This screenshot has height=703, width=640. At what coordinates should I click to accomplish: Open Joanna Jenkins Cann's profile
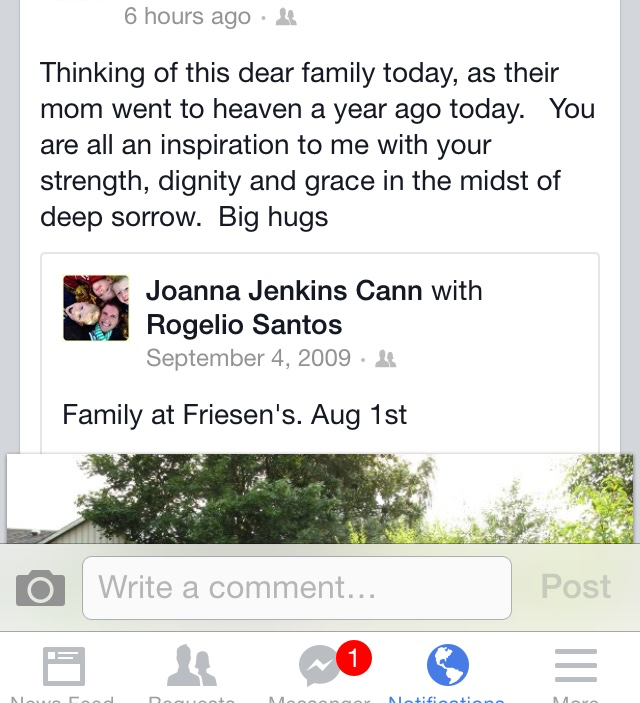pos(285,291)
